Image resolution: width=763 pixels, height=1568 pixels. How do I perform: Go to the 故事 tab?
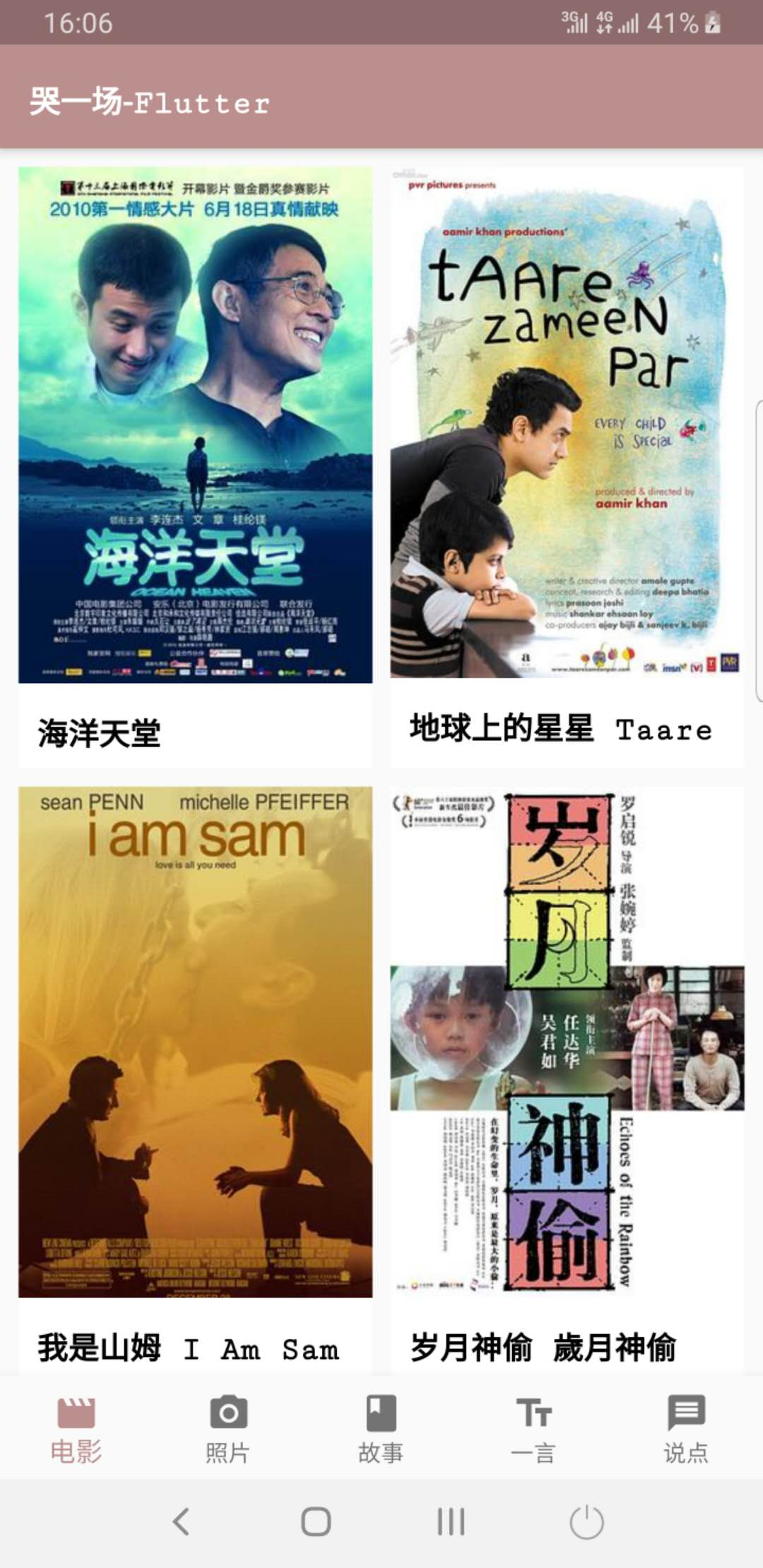(x=381, y=1428)
